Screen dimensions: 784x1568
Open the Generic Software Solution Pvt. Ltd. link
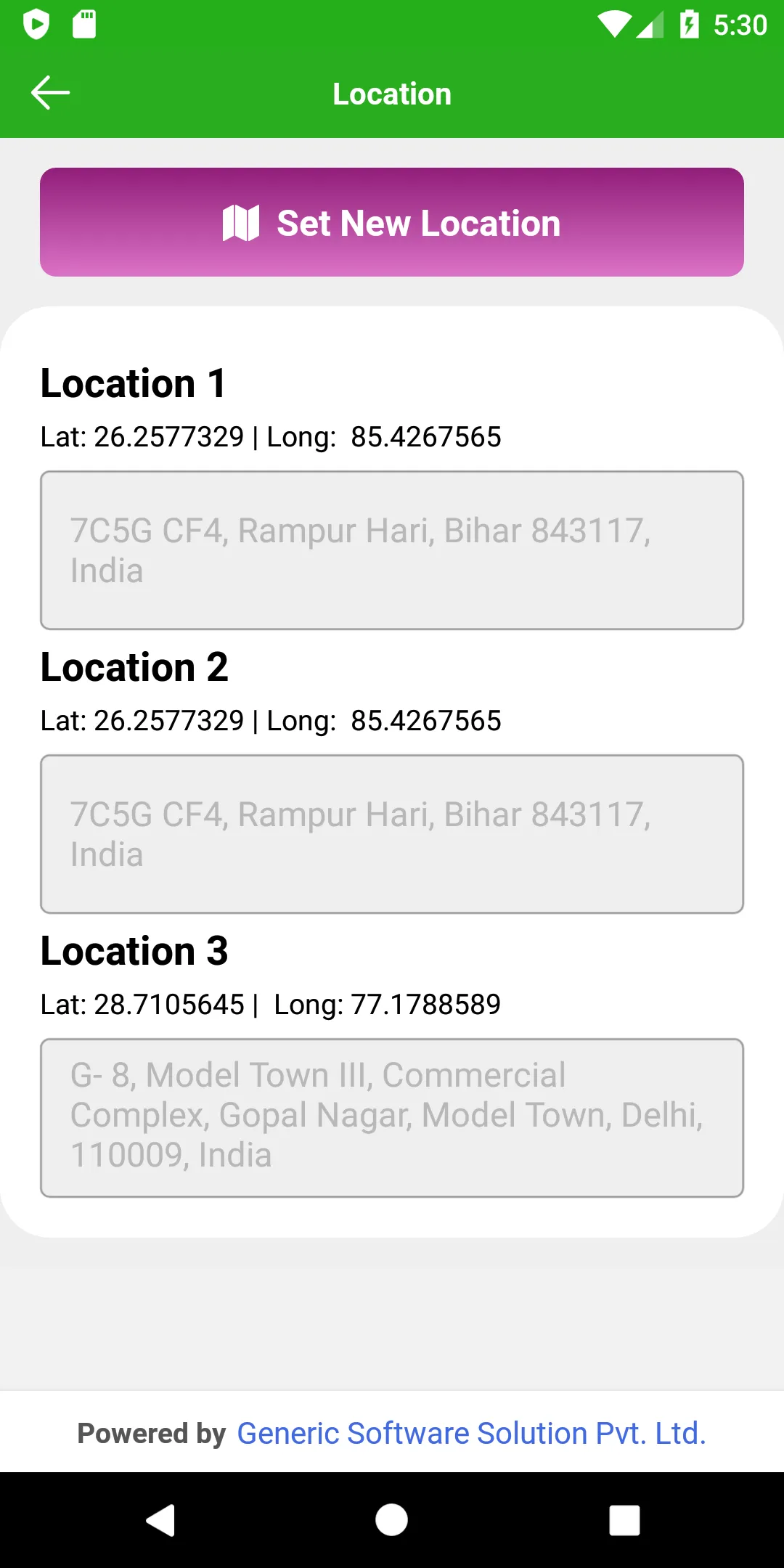[x=471, y=1433]
